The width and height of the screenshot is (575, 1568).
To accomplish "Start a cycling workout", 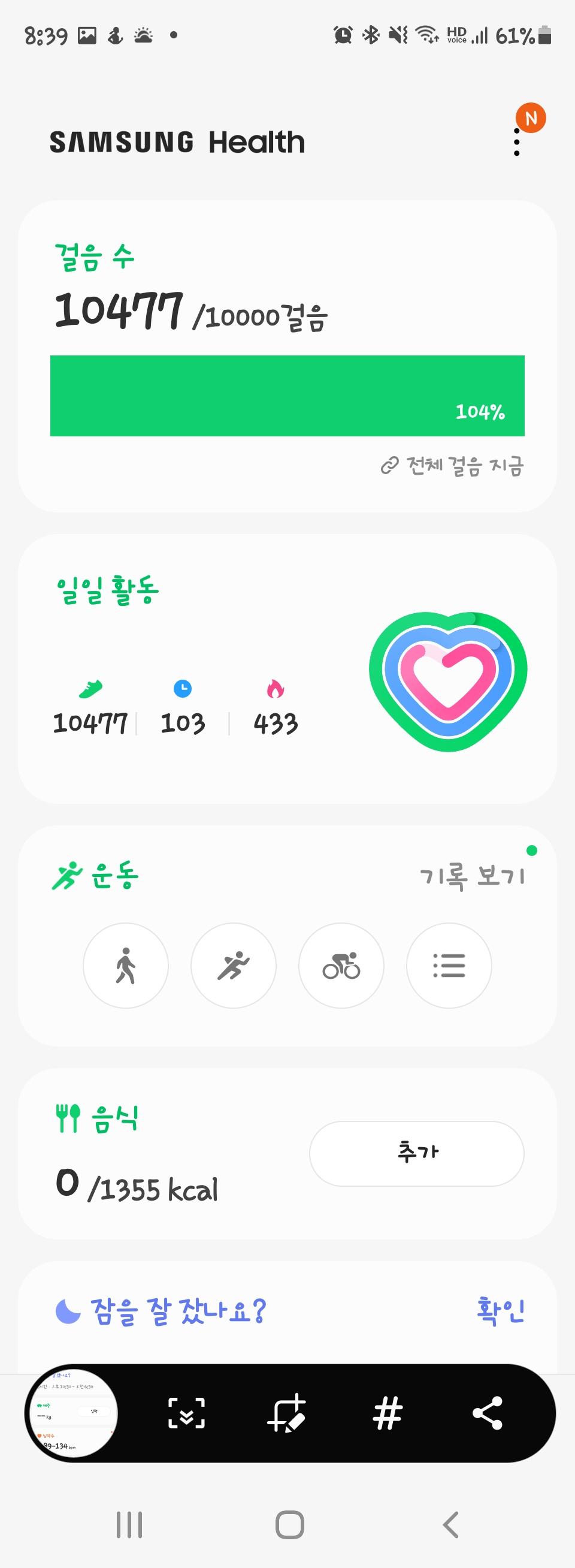I will coord(341,966).
